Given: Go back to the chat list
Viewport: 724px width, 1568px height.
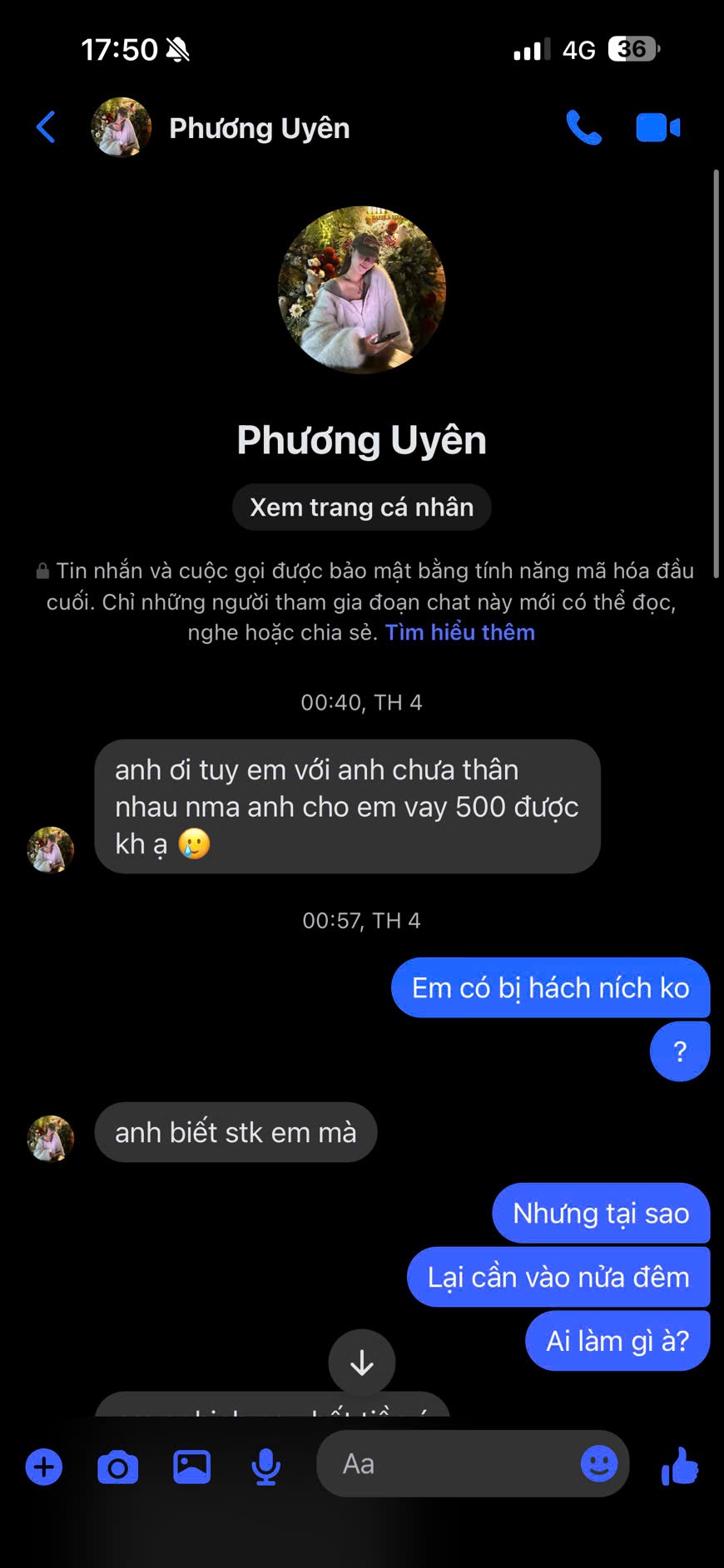Looking at the screenshot, I should click(47, 128).
